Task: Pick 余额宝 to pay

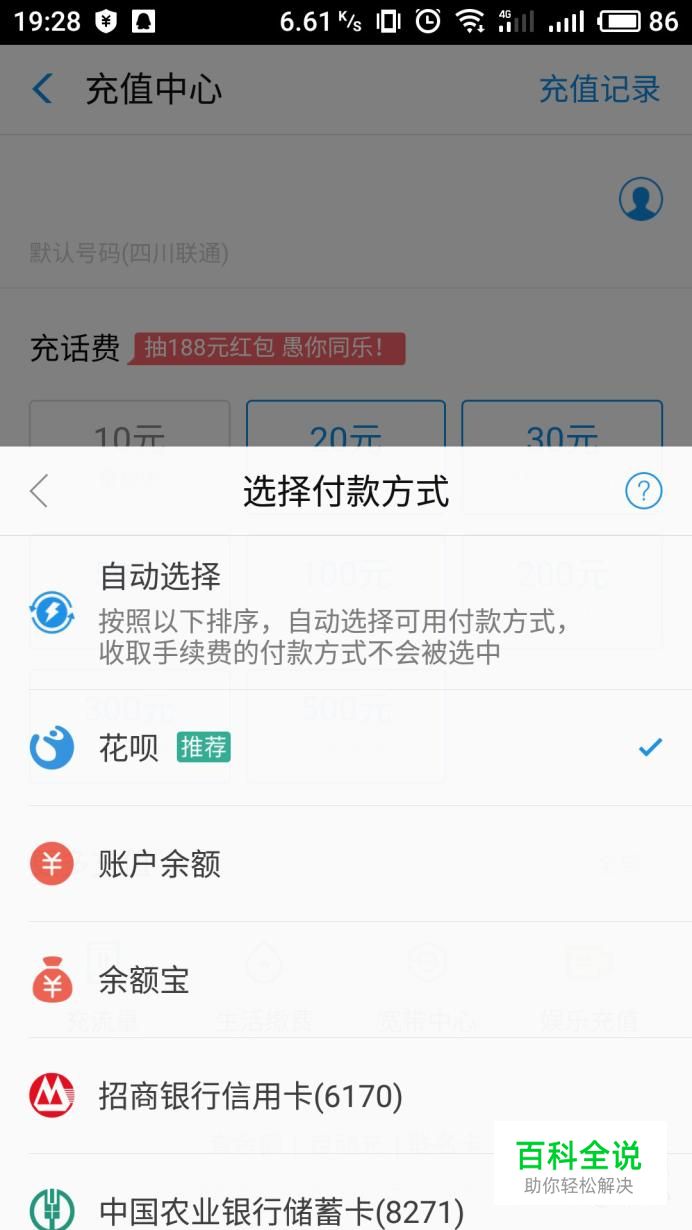Action: tap(346, 980)
